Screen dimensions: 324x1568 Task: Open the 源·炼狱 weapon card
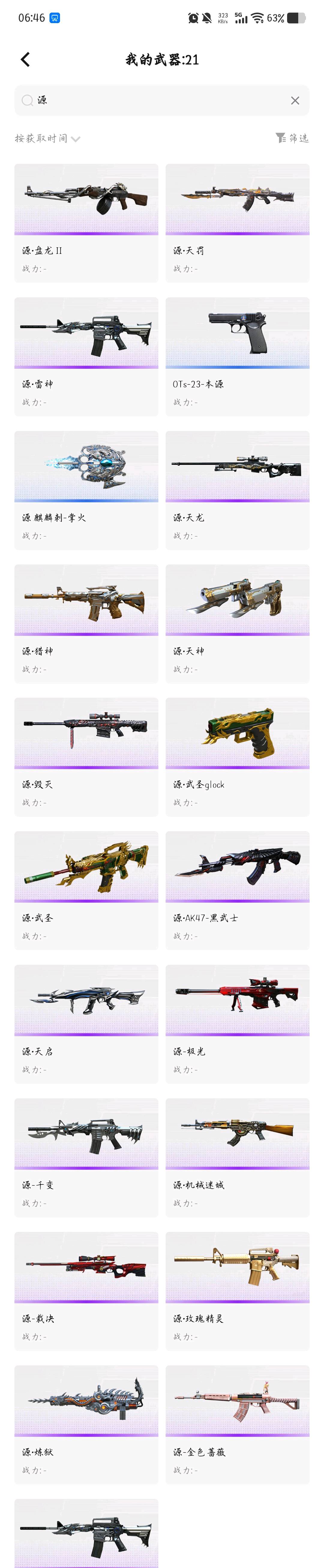(x=86, y=1424)
